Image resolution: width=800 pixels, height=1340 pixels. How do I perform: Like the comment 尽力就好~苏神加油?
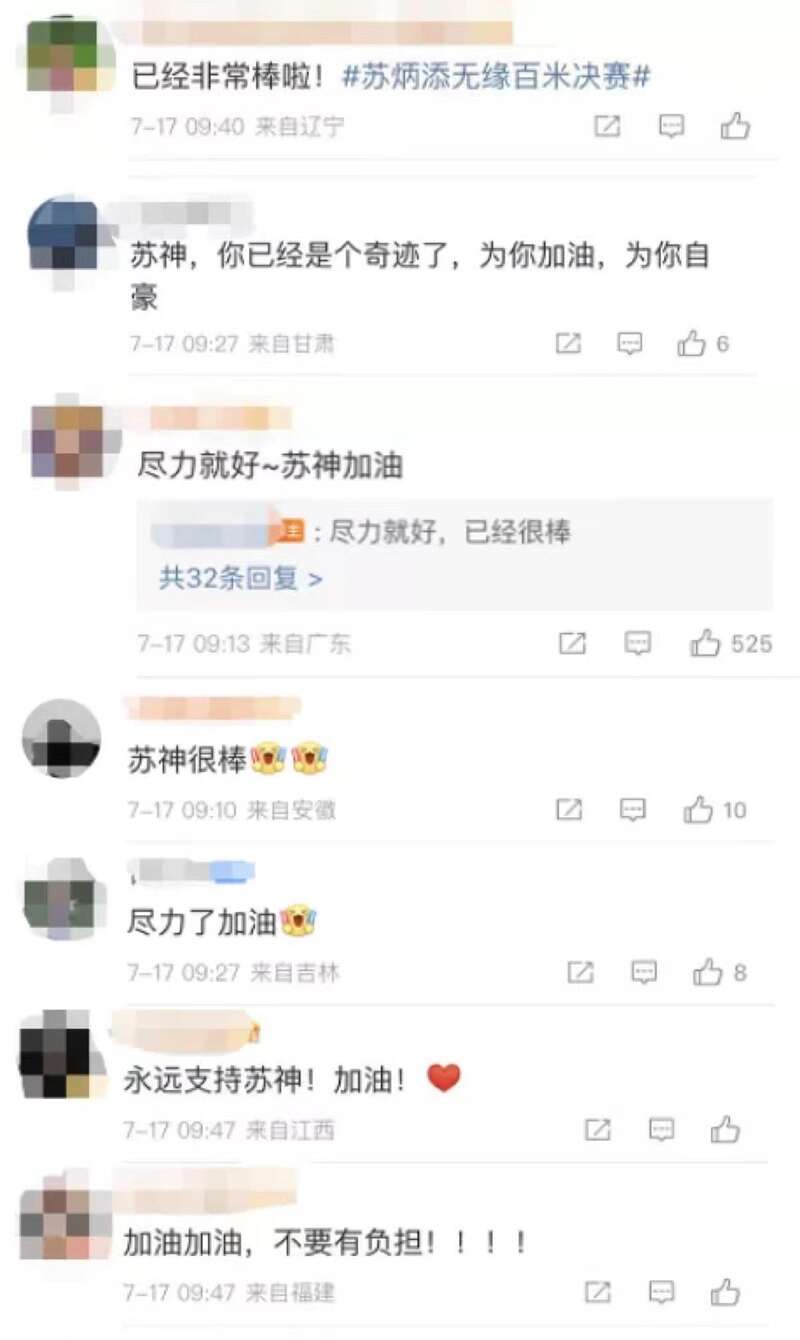(x=705, y=643)
